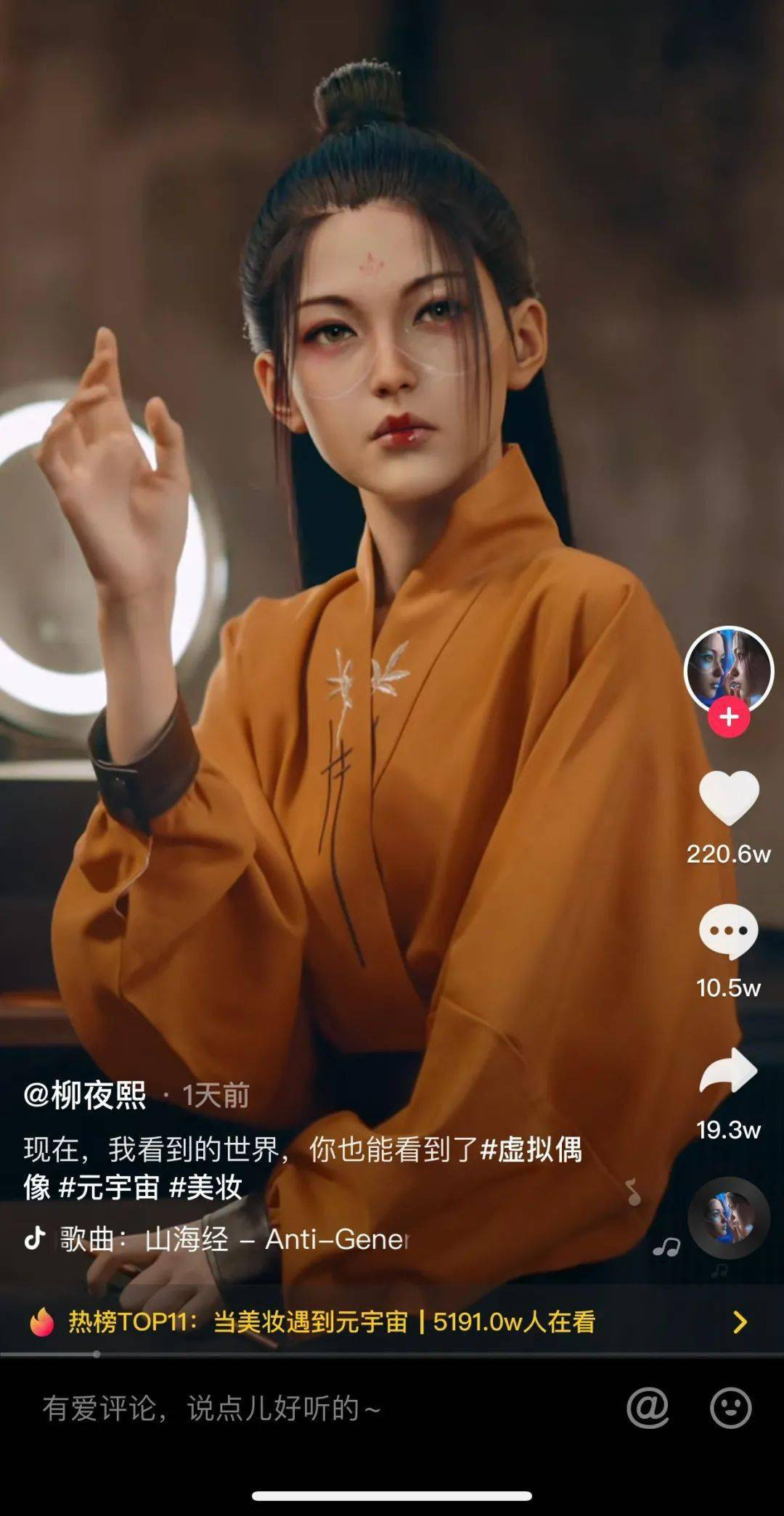784x1516 pixels.
Task: Open the #美妆 hashtag
Action: point(205,1188)
